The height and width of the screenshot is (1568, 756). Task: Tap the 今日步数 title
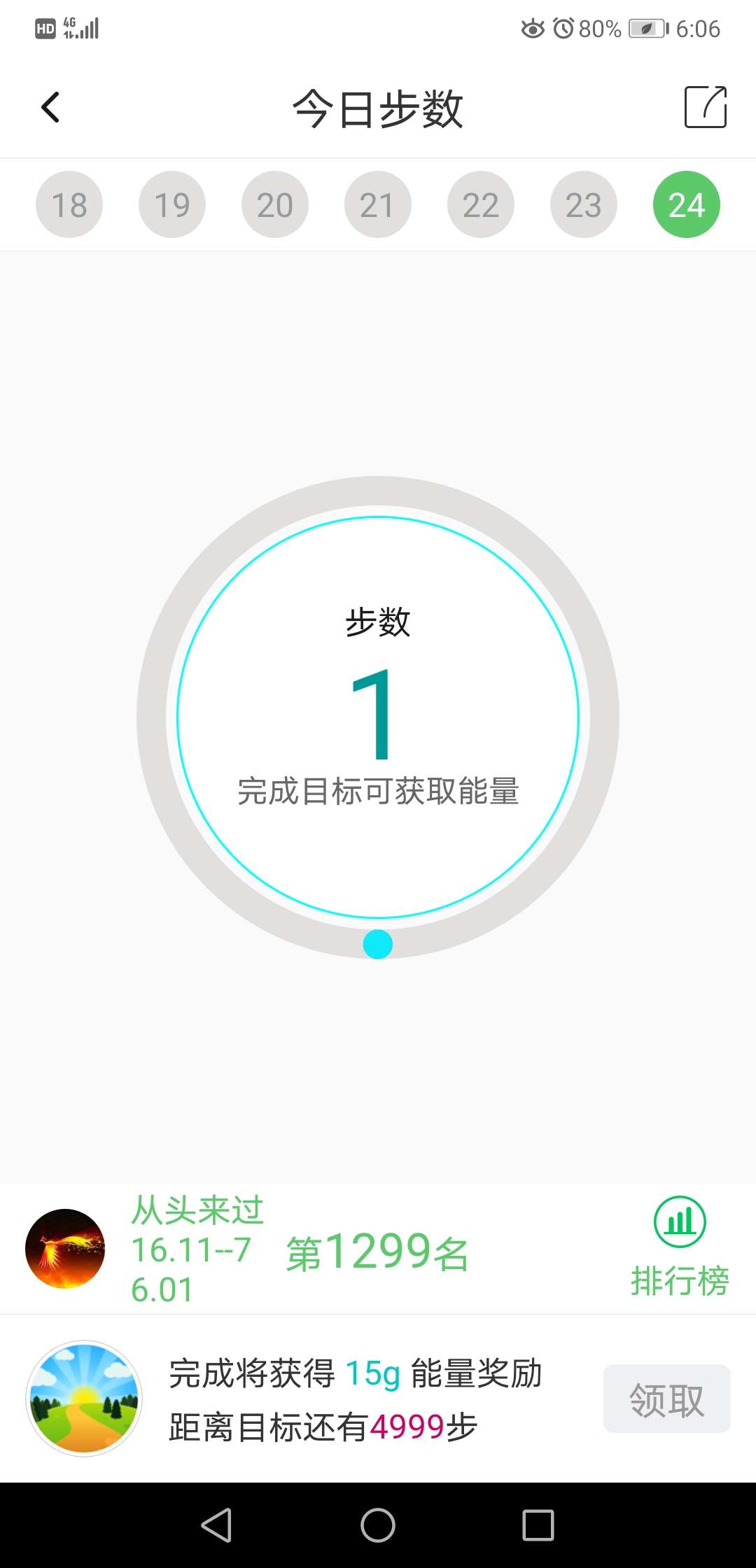[378, 108]
